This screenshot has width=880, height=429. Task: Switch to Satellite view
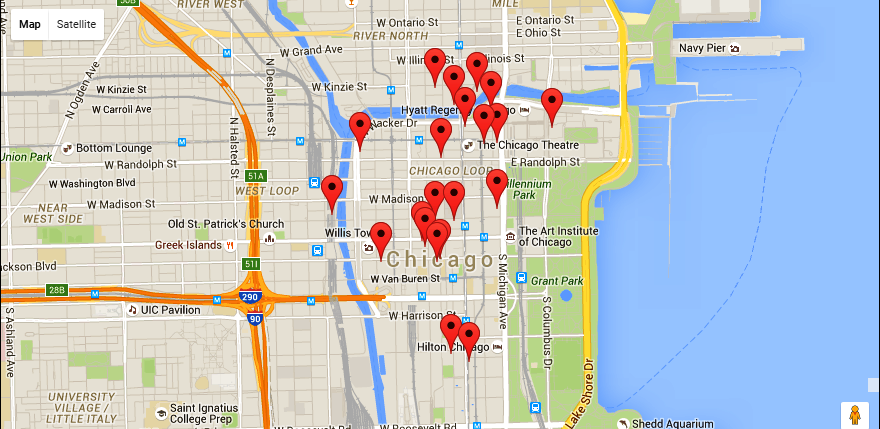coord(76,24)
